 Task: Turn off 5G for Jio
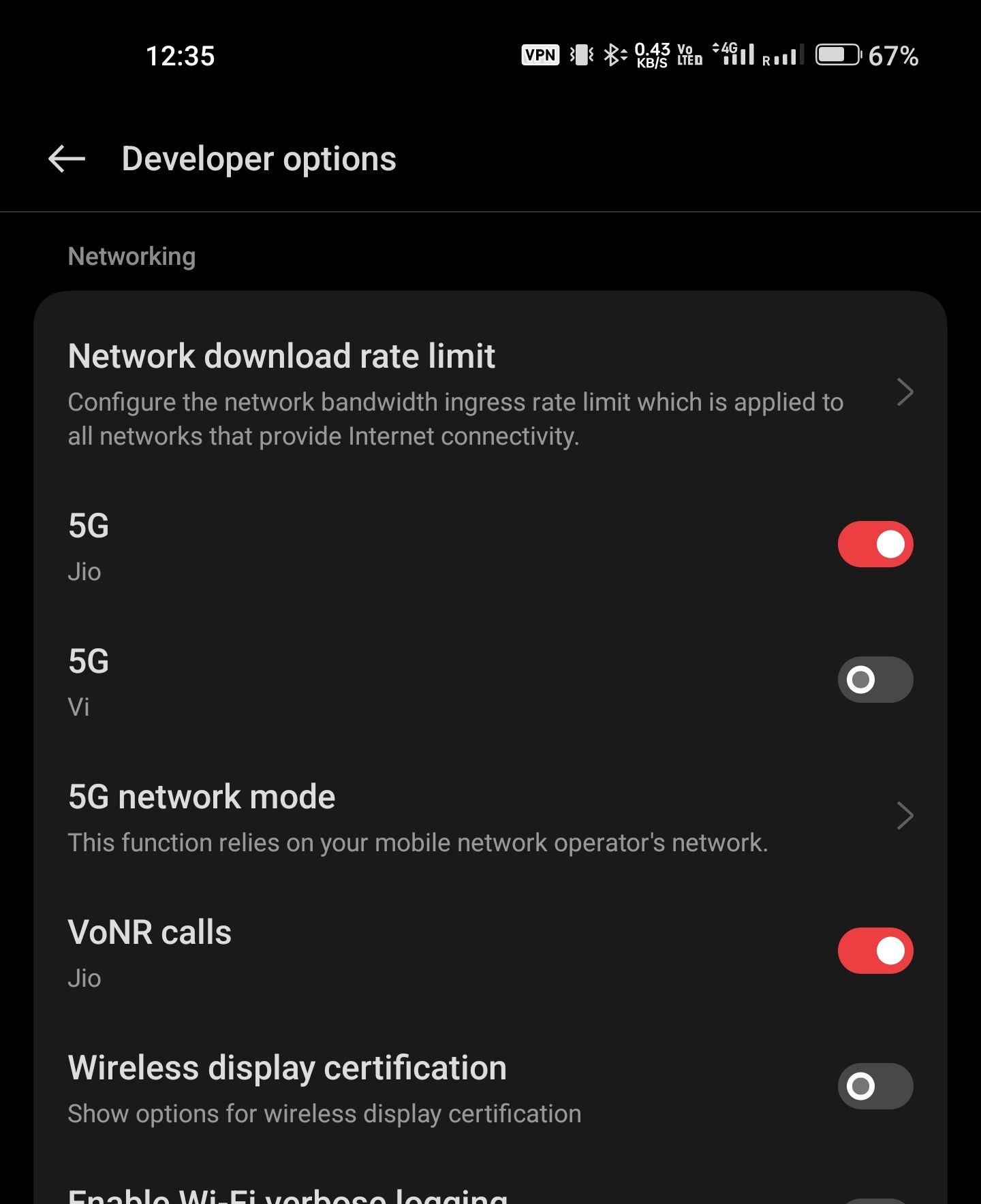click(x=875, y=544)
